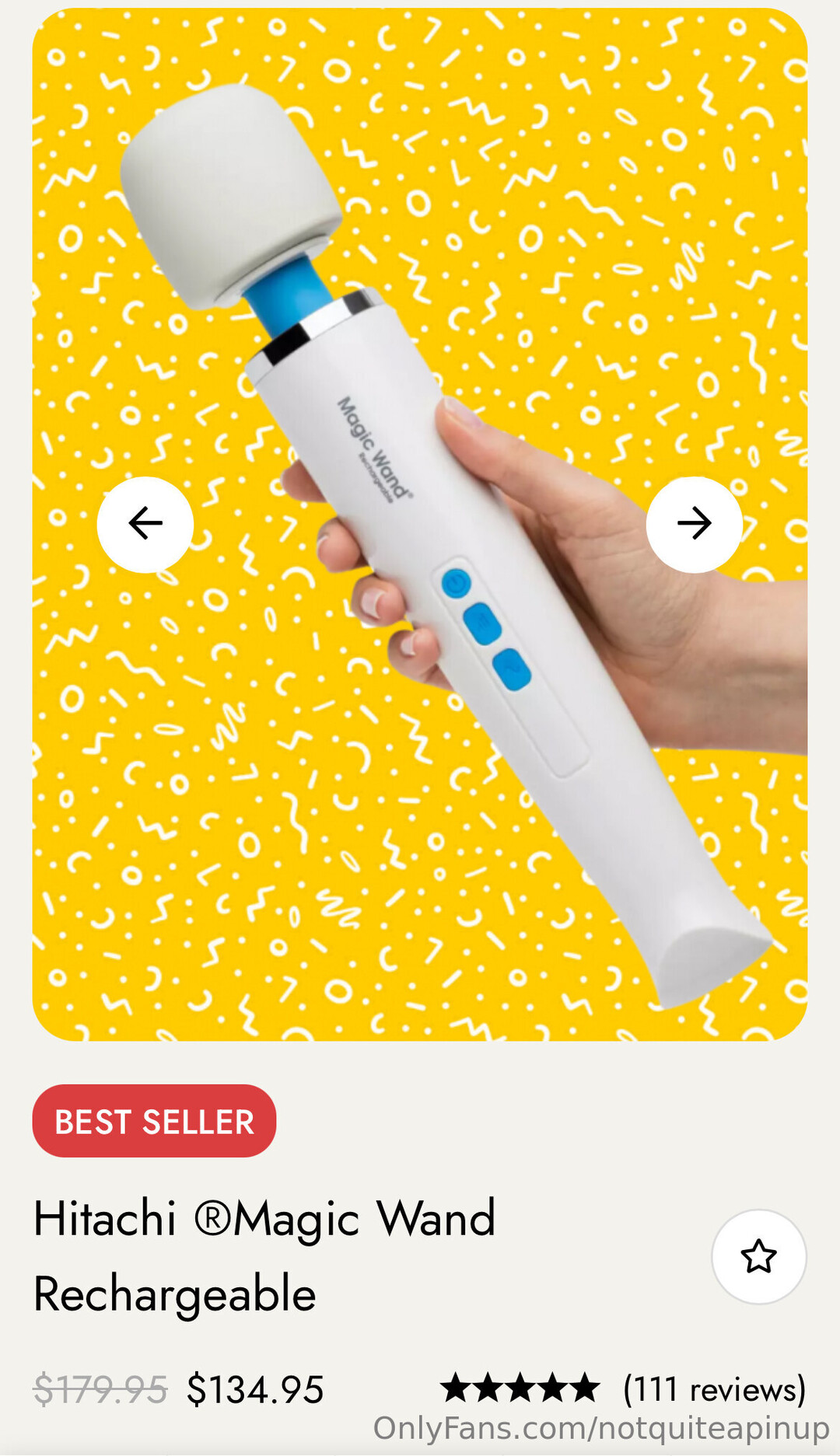
Task: Open the 111 reviews rating
Action: coord(713,1389)
